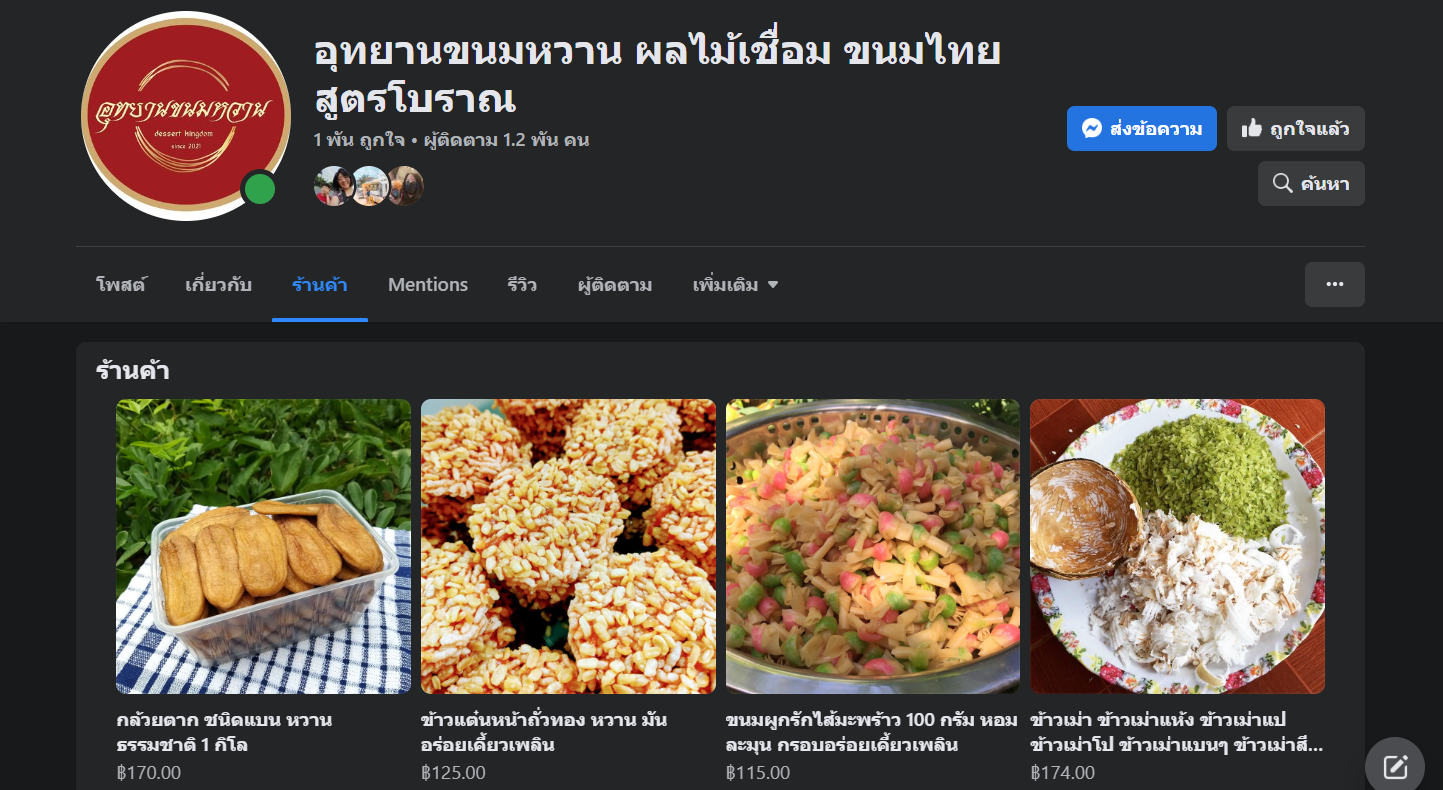Tap the ส่งข้อความ message button
This screenshot has height=790, width=1443.
click(x=1141, y=129)
